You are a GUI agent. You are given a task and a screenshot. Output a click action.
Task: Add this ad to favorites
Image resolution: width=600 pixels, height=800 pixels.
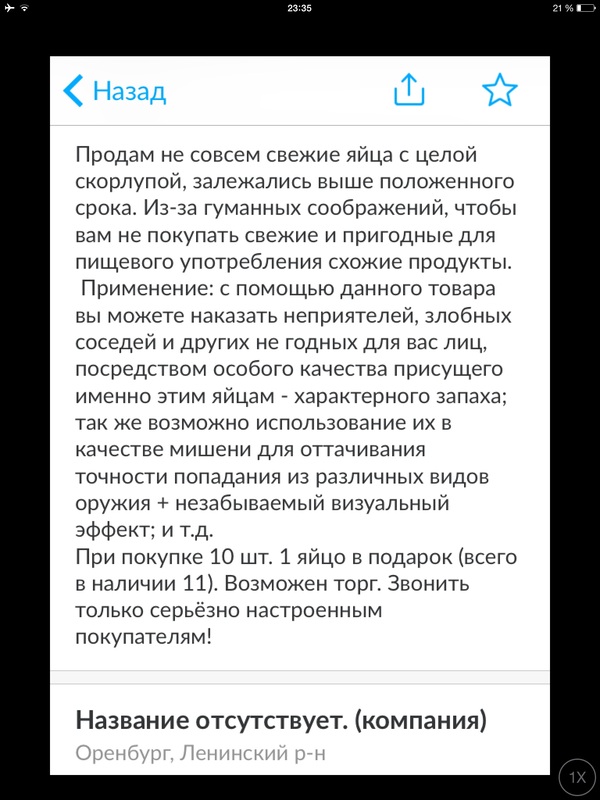(x=499, y=92)
